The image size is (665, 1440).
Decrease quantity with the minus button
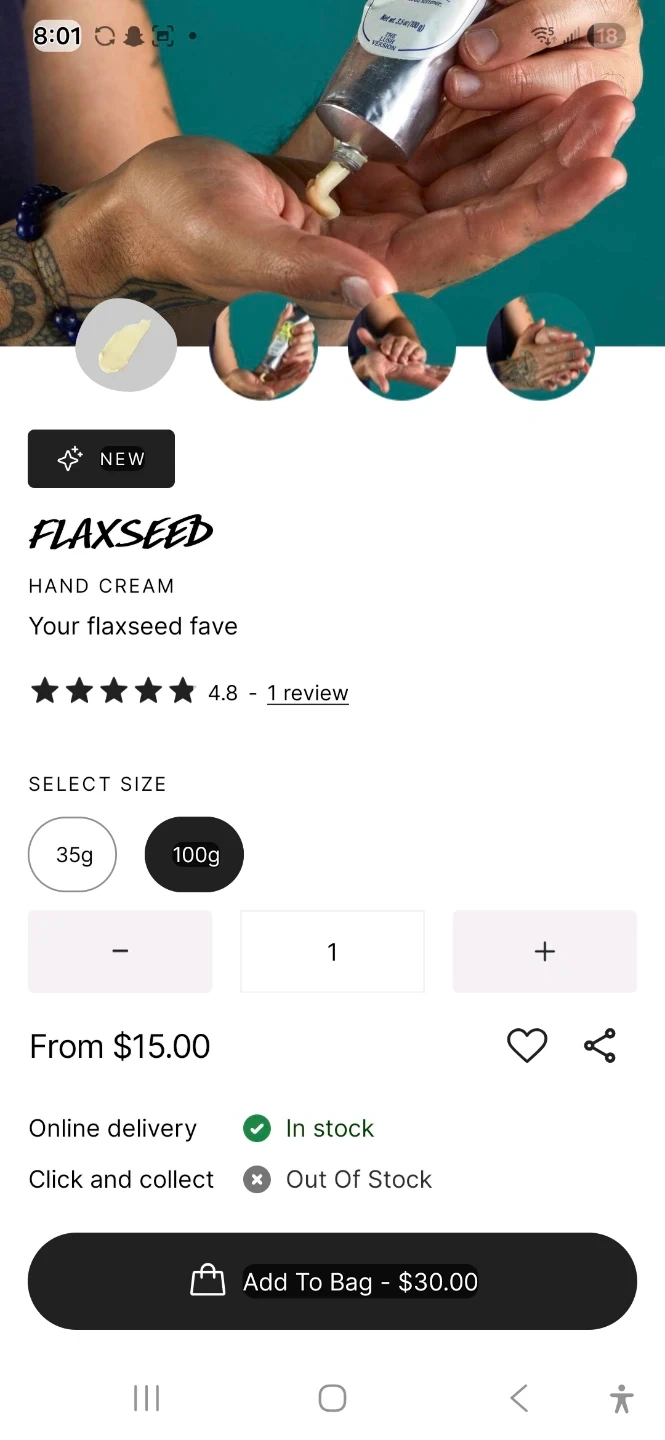pyautogui.click(x=120, y=951)
